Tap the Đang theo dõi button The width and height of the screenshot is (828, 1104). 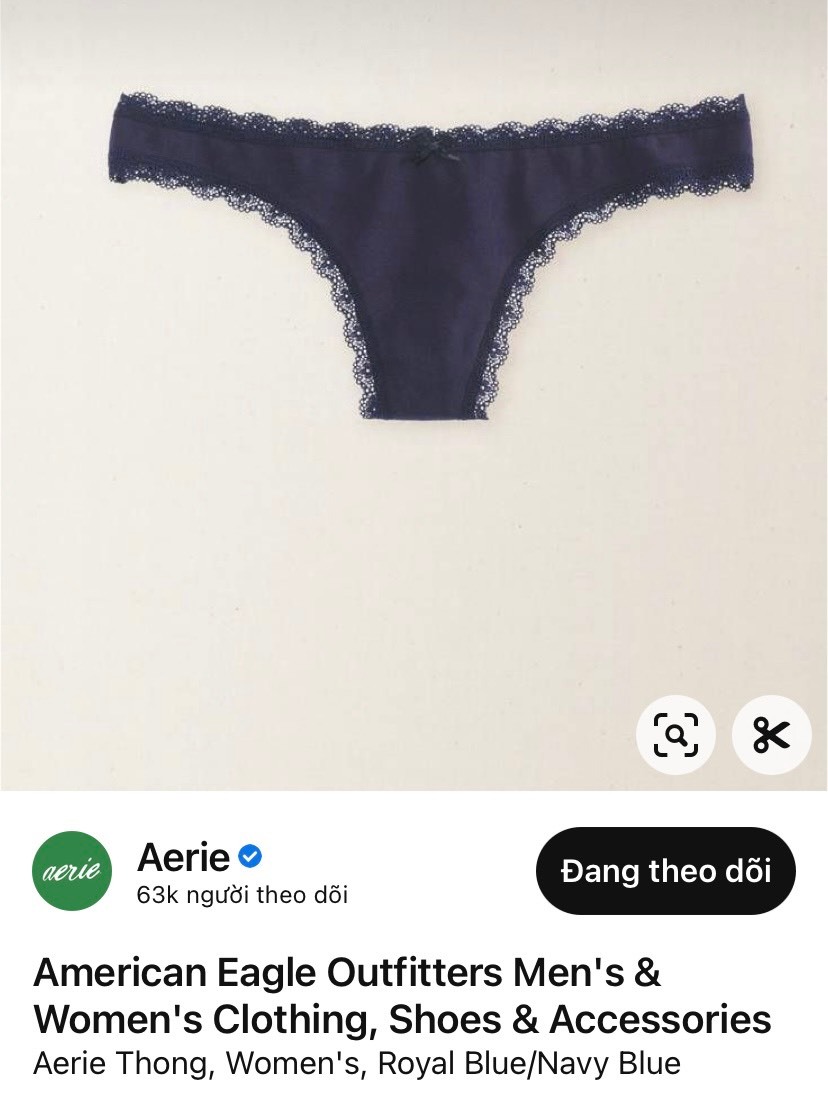665,871
